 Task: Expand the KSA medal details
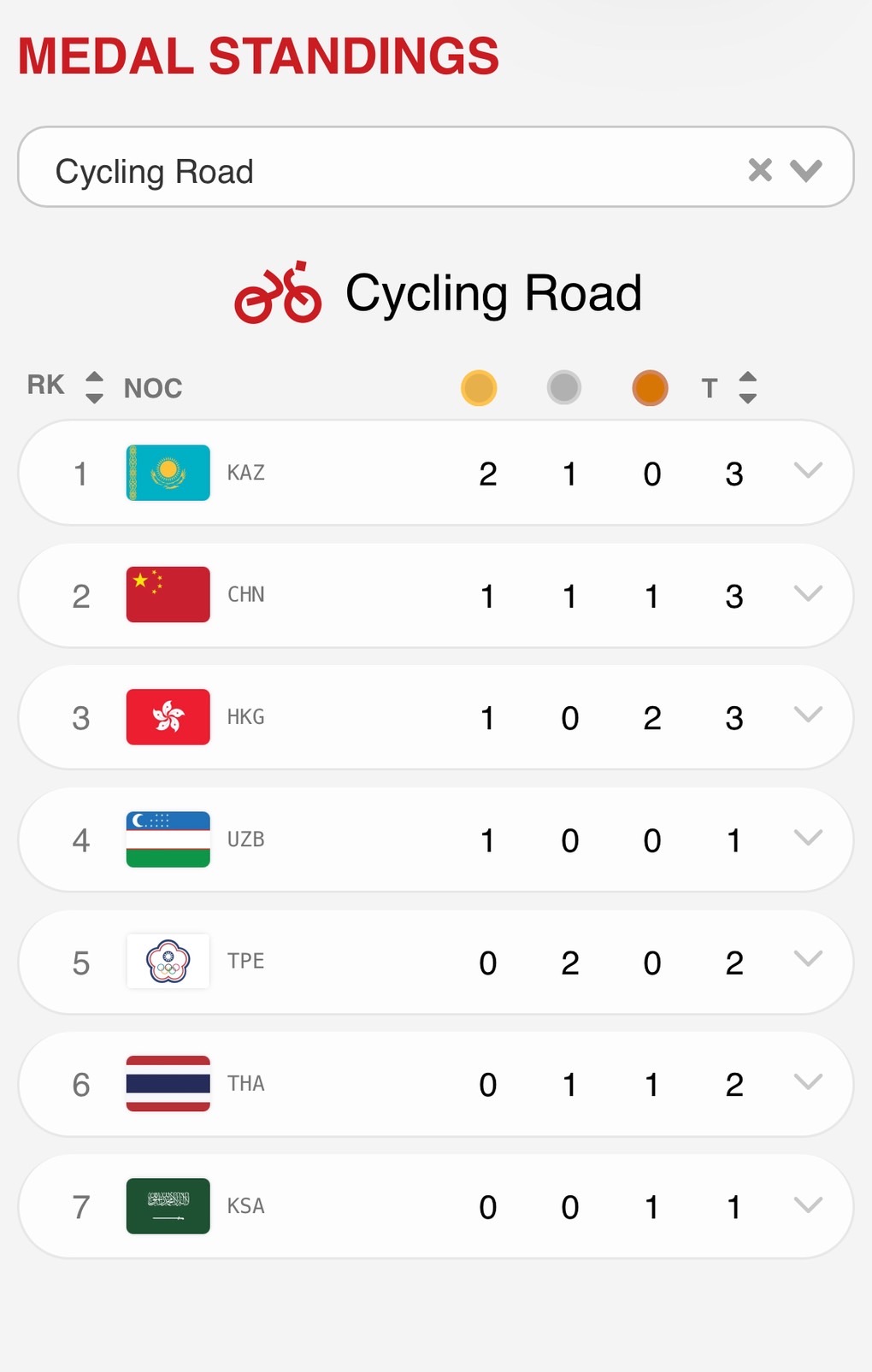point(807,1205)
